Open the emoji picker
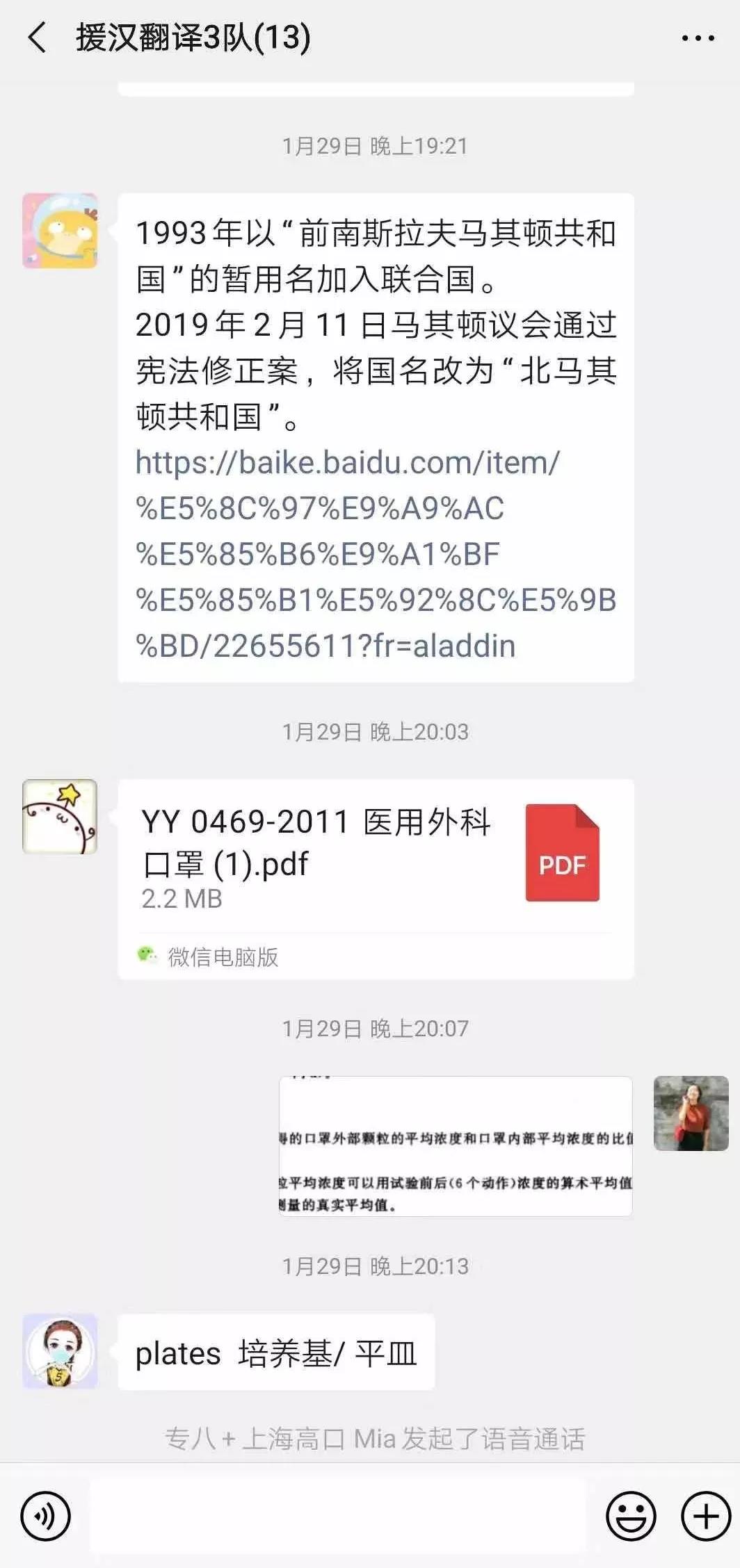The height and width of the screenshot is (1568, 740). (x=631, y=1516)
